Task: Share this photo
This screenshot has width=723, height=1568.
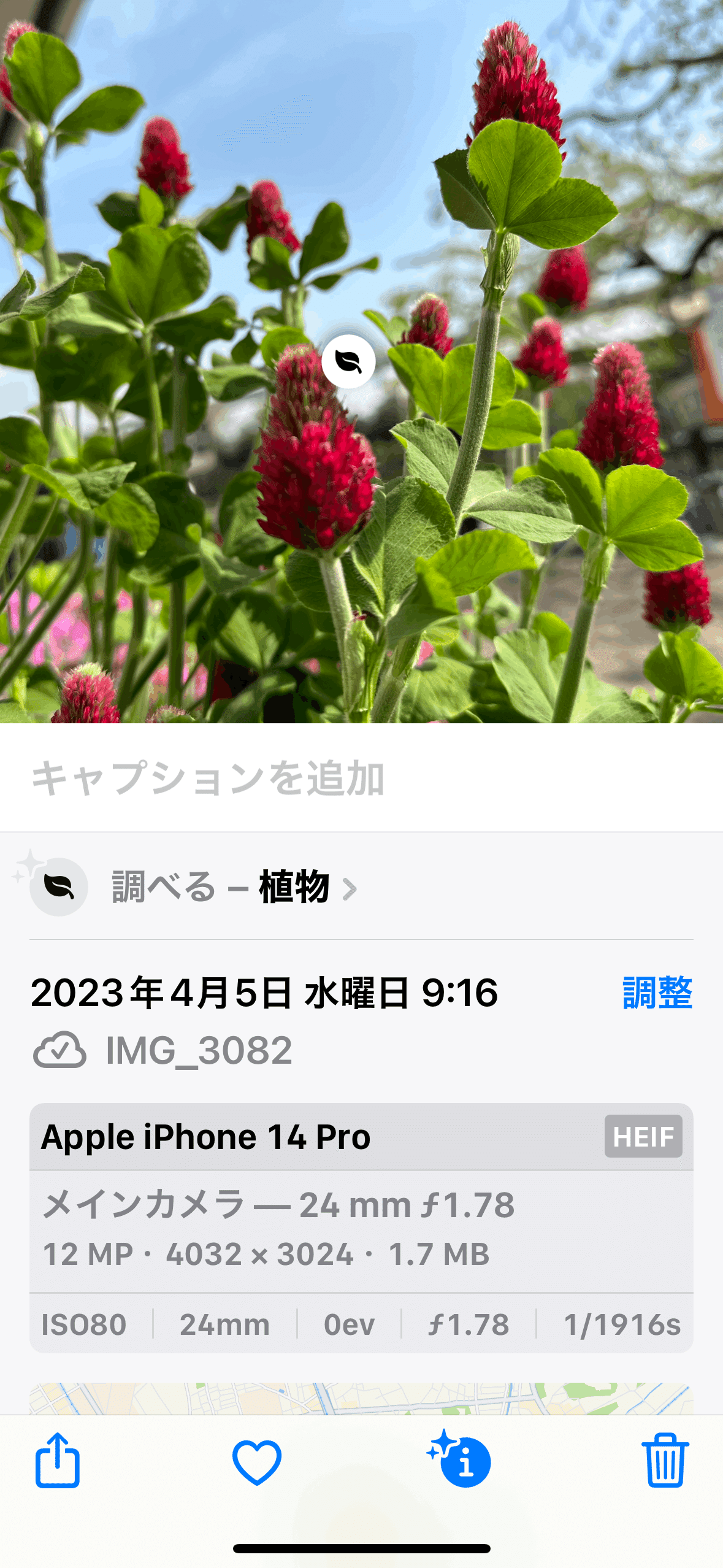Action: point(58,1461)
